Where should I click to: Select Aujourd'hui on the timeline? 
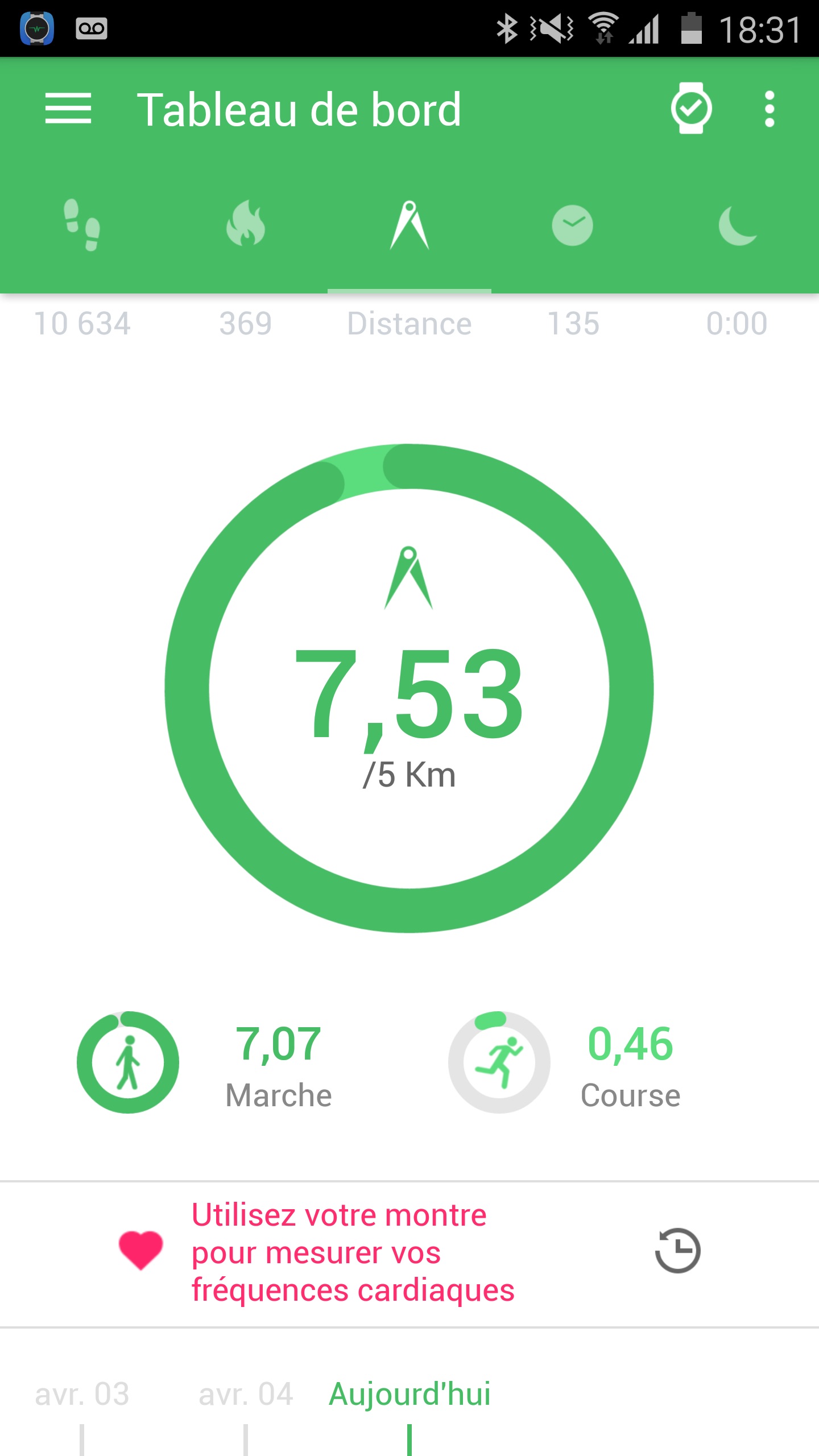(409, 1395)
